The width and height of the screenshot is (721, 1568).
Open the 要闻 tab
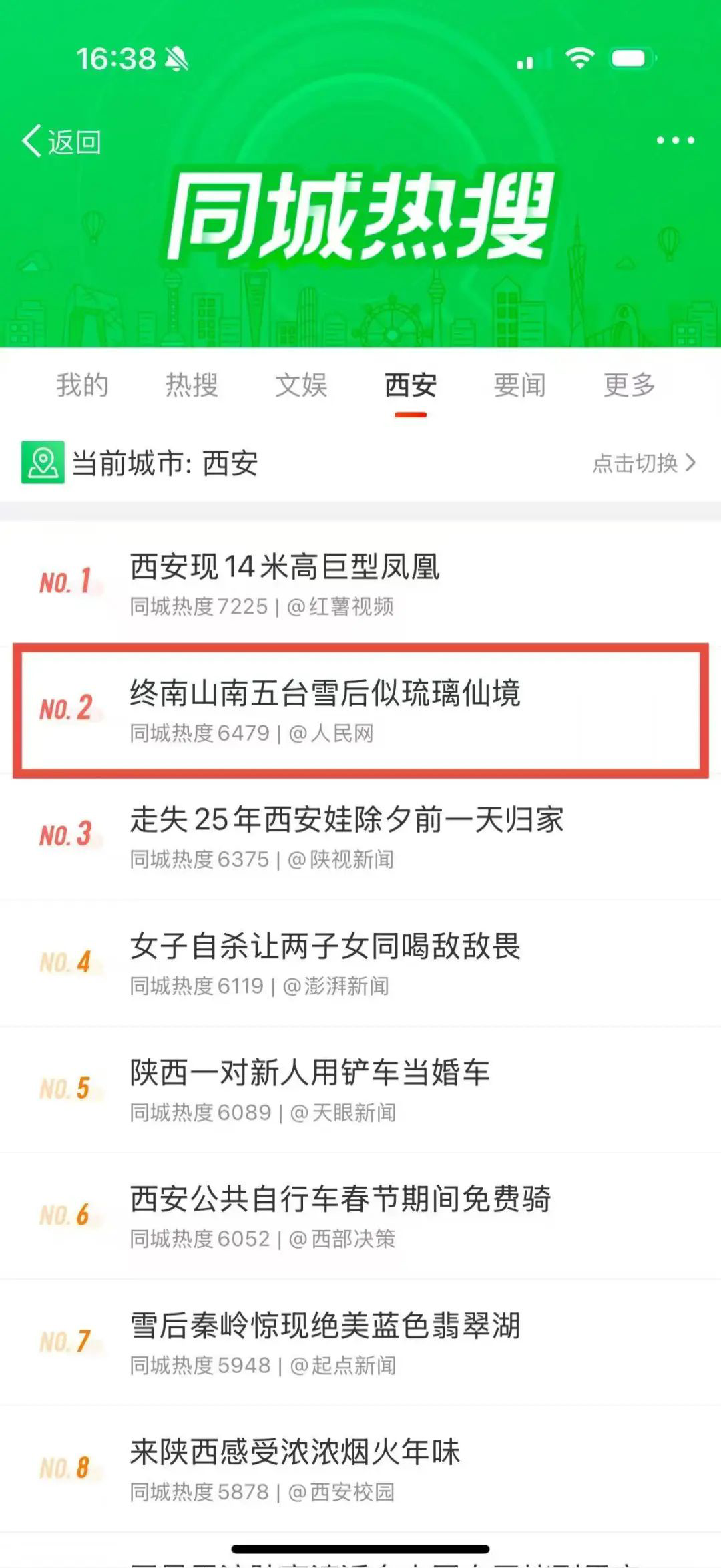click(x=519, y=384)
